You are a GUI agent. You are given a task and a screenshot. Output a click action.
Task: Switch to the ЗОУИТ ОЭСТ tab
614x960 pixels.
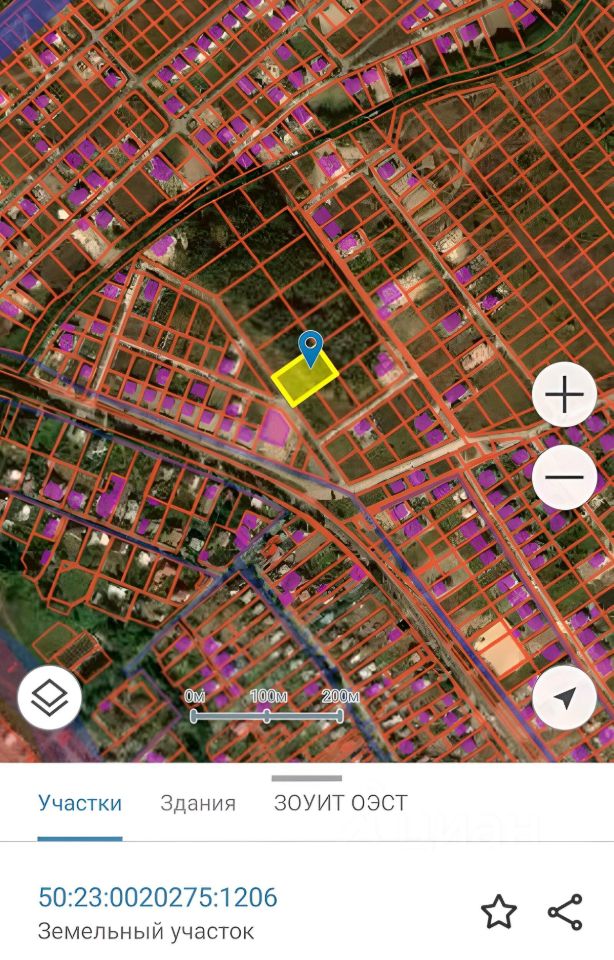[340, 803]
